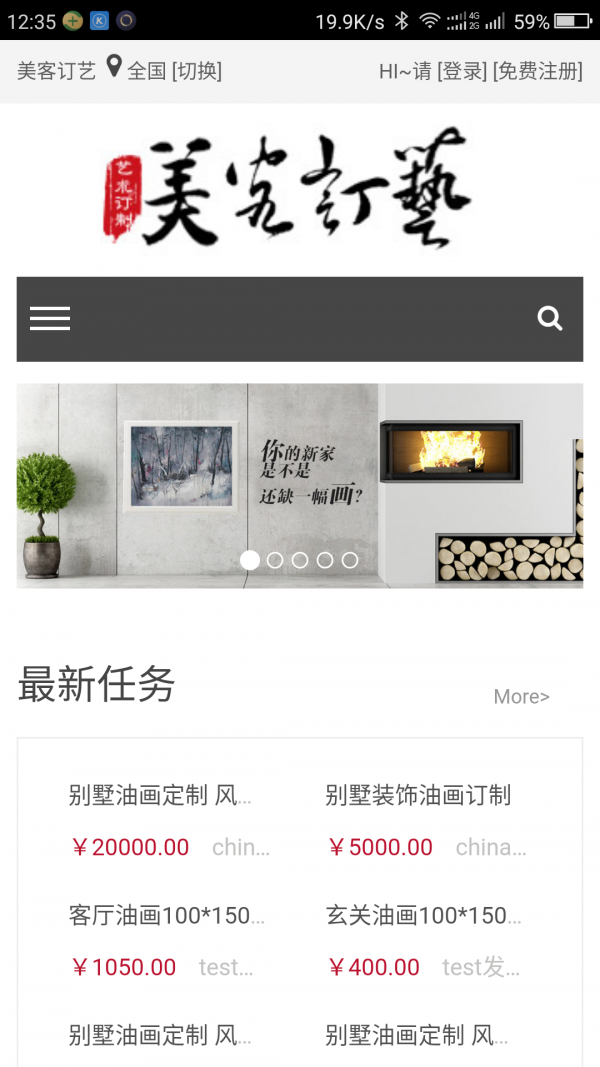Open More> for 最新任务
The height and width of the screenshot is (1067, 600).
(521, 697)
